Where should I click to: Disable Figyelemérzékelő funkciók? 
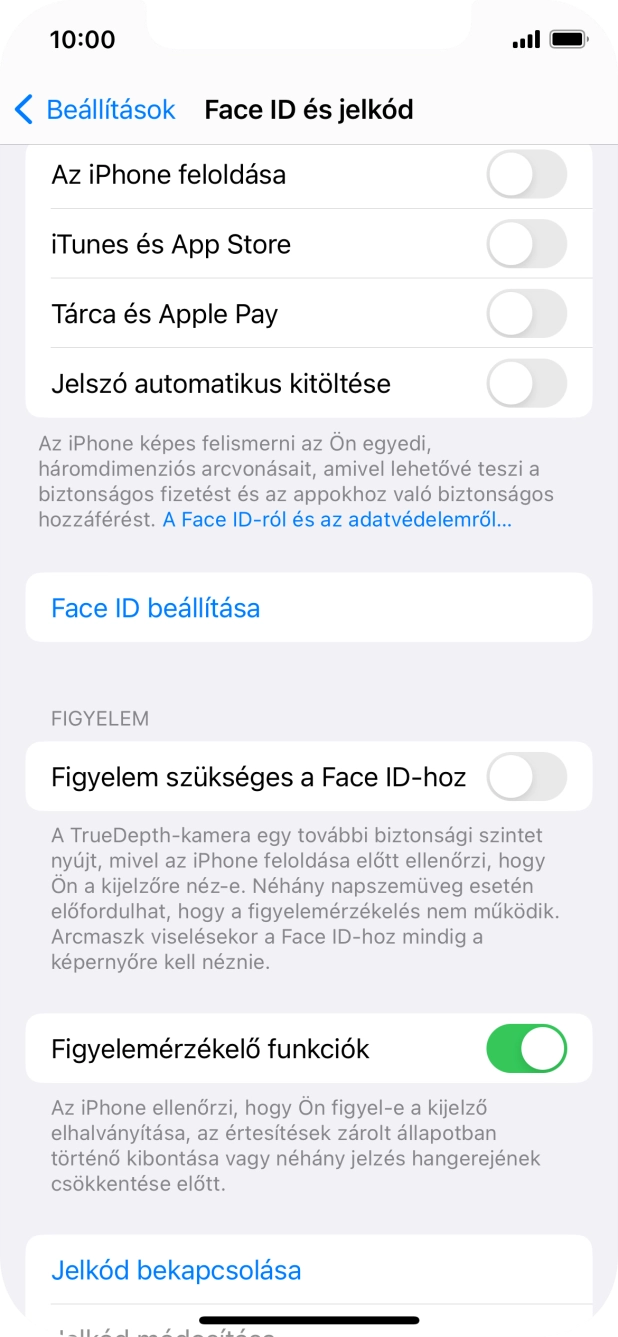tap(526, 1049)
